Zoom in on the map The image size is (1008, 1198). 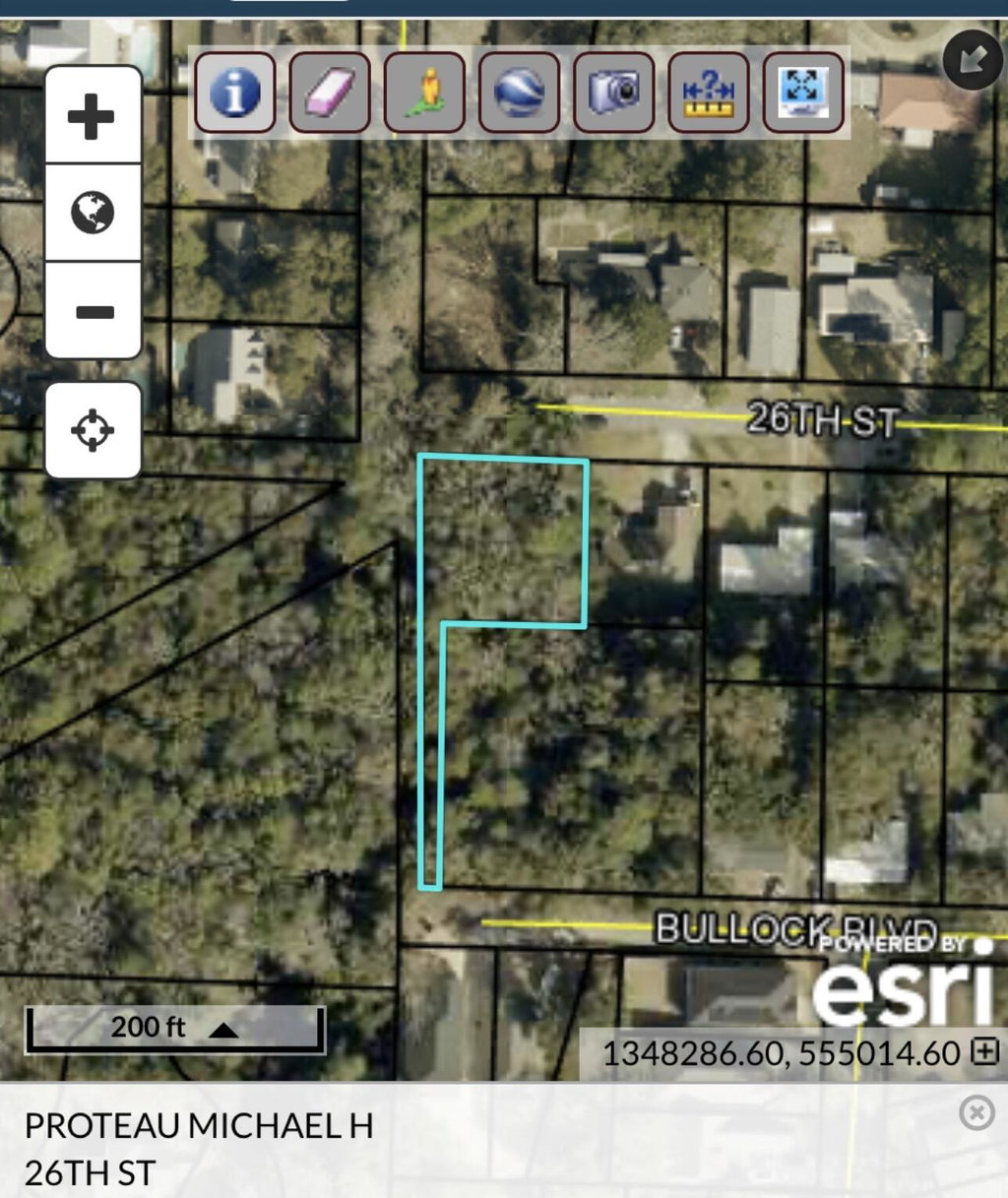click(x=93, y=117)
